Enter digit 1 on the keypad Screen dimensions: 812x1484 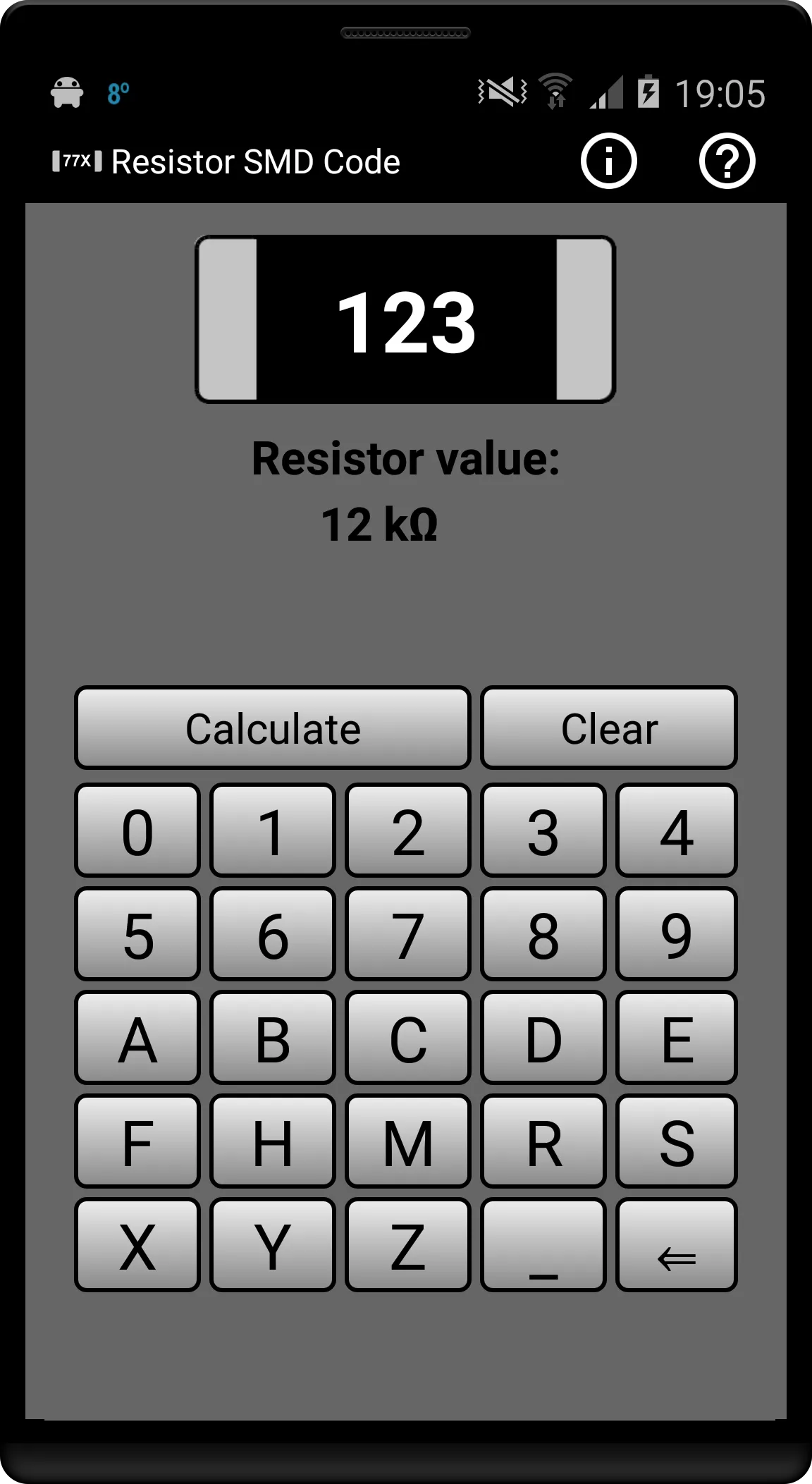click(x=272, y=830)
